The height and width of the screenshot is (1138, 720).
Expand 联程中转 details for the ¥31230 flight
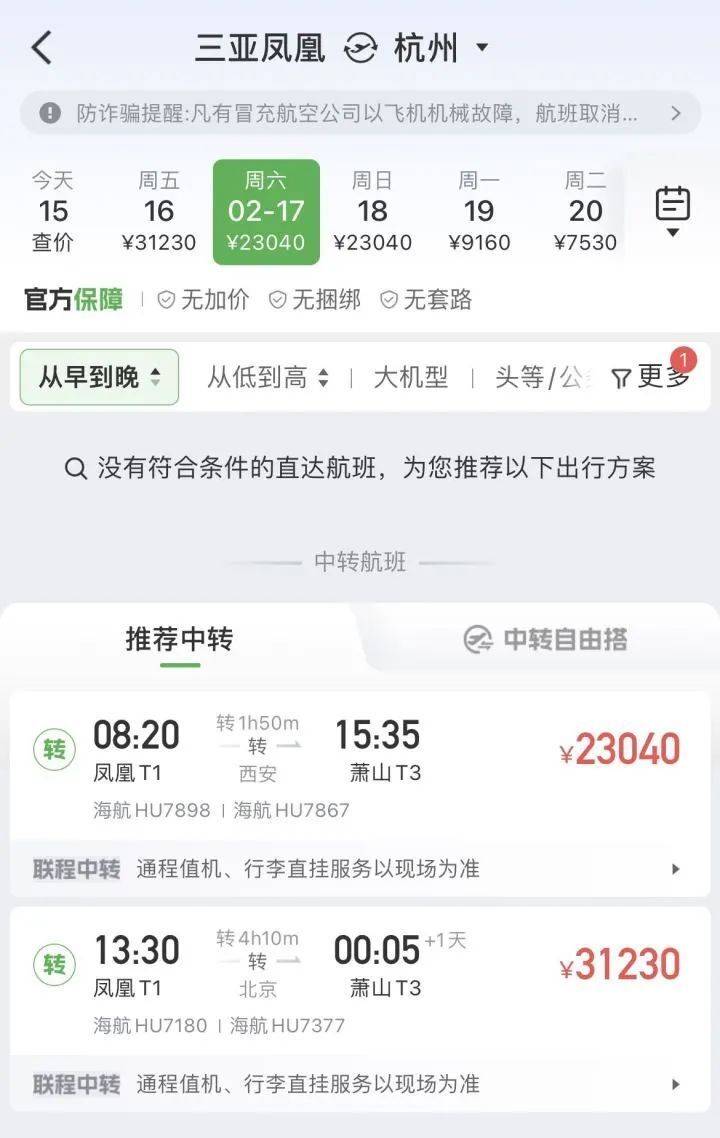click(x=360, y=1084)
